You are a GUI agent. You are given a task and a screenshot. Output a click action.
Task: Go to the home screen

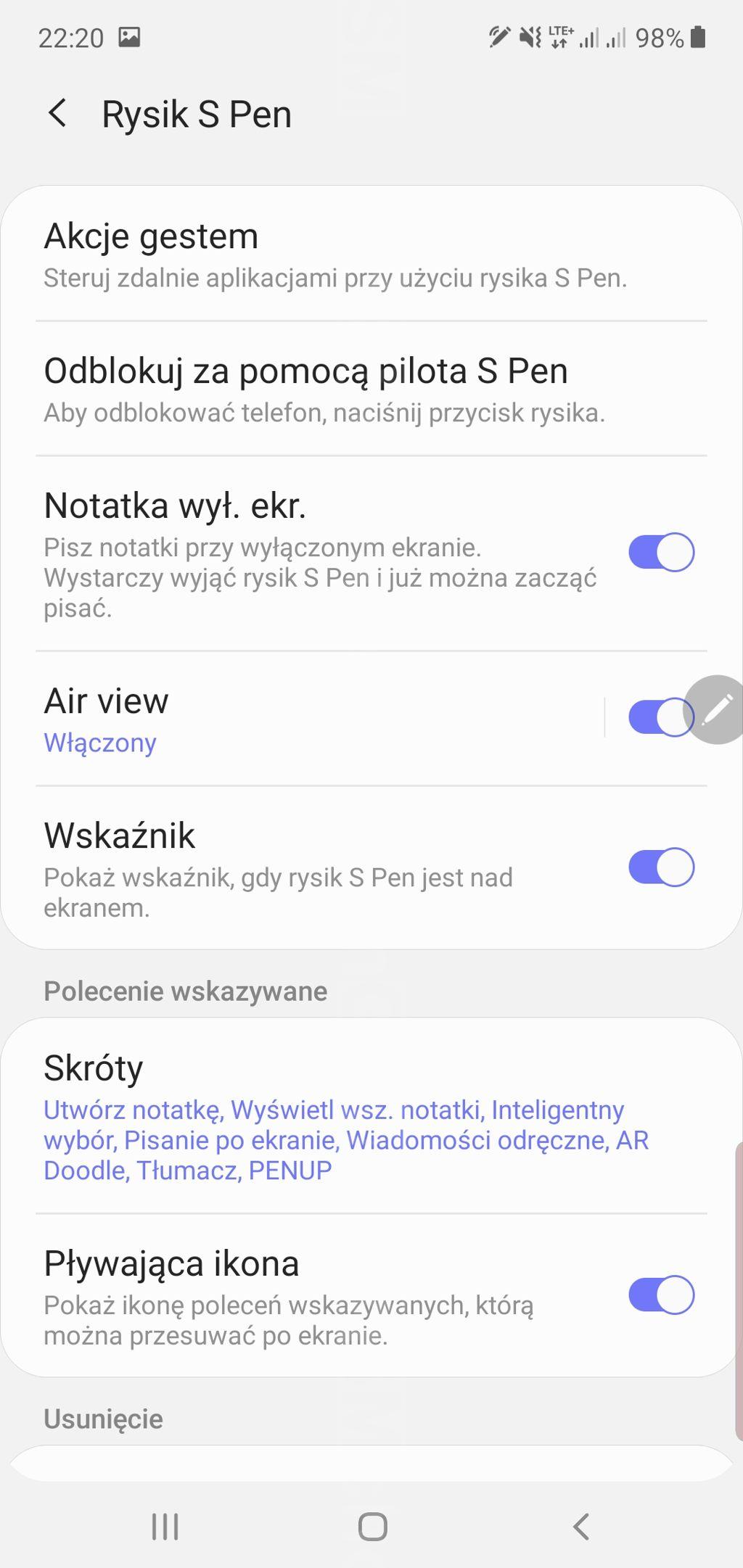pyautogui.click(x=372, y=1526)
